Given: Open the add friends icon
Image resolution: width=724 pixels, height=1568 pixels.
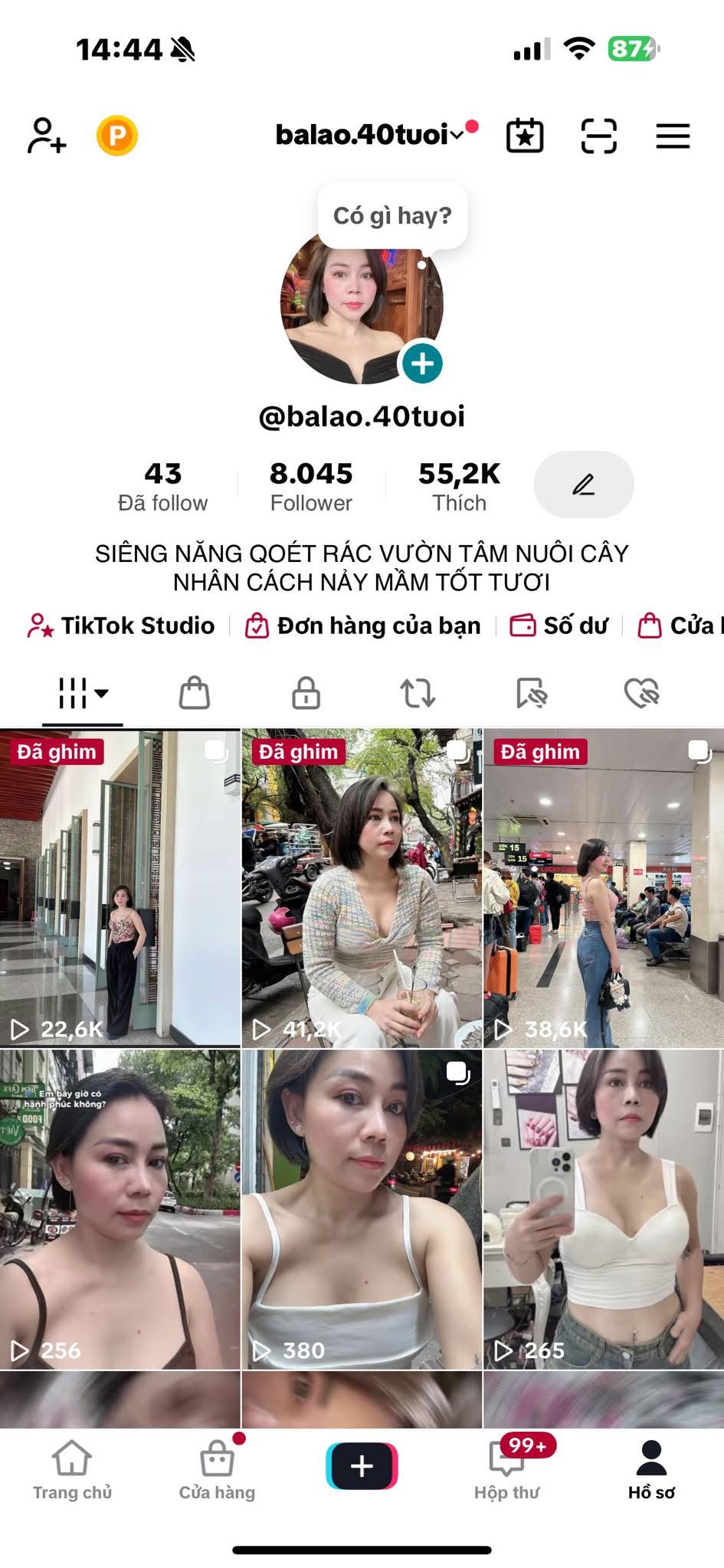Looking at the screenshot, I should pyautogui.click(x=47, y=136).
